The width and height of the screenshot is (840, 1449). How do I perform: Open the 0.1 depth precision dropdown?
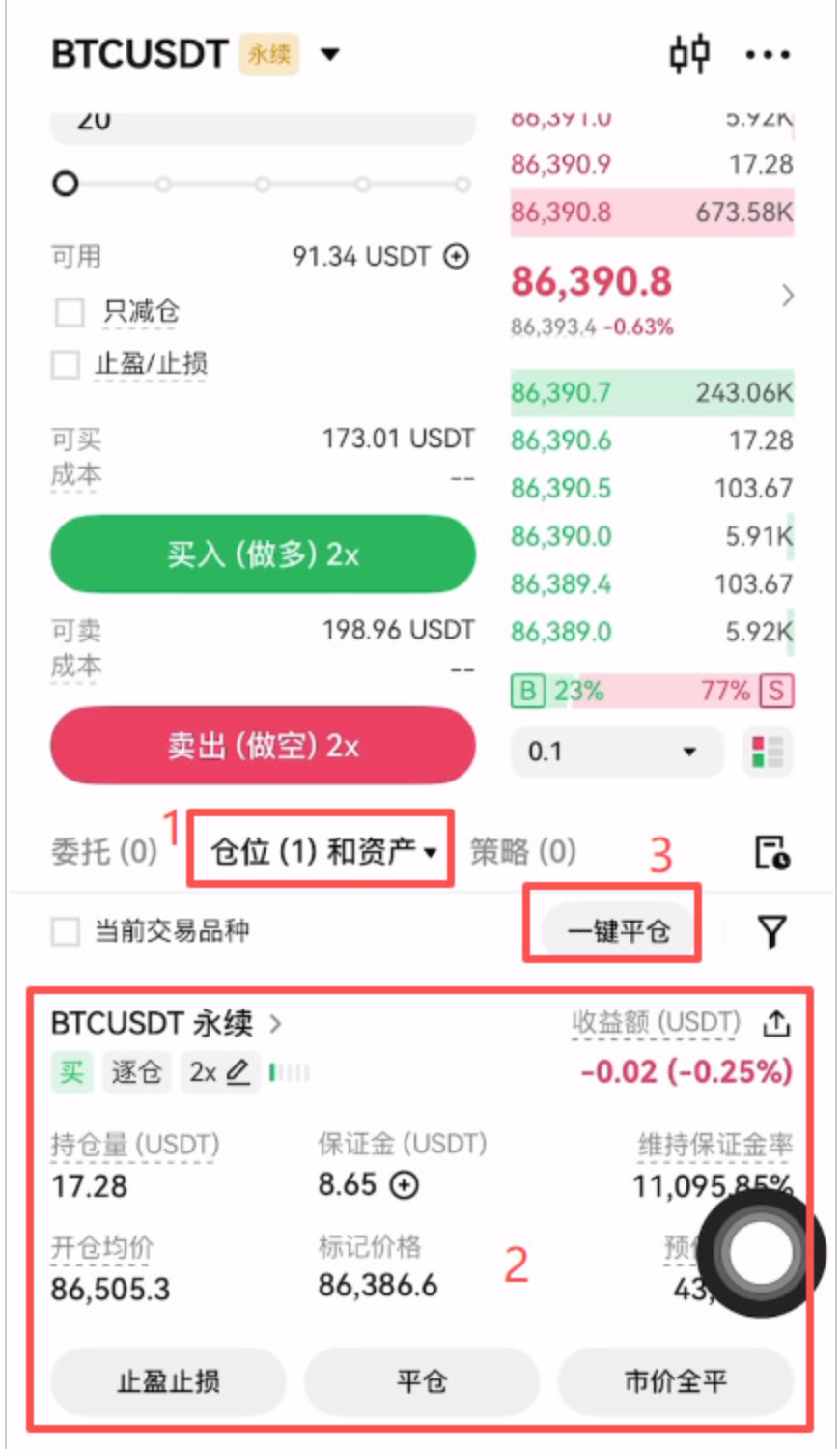(615, 752)
